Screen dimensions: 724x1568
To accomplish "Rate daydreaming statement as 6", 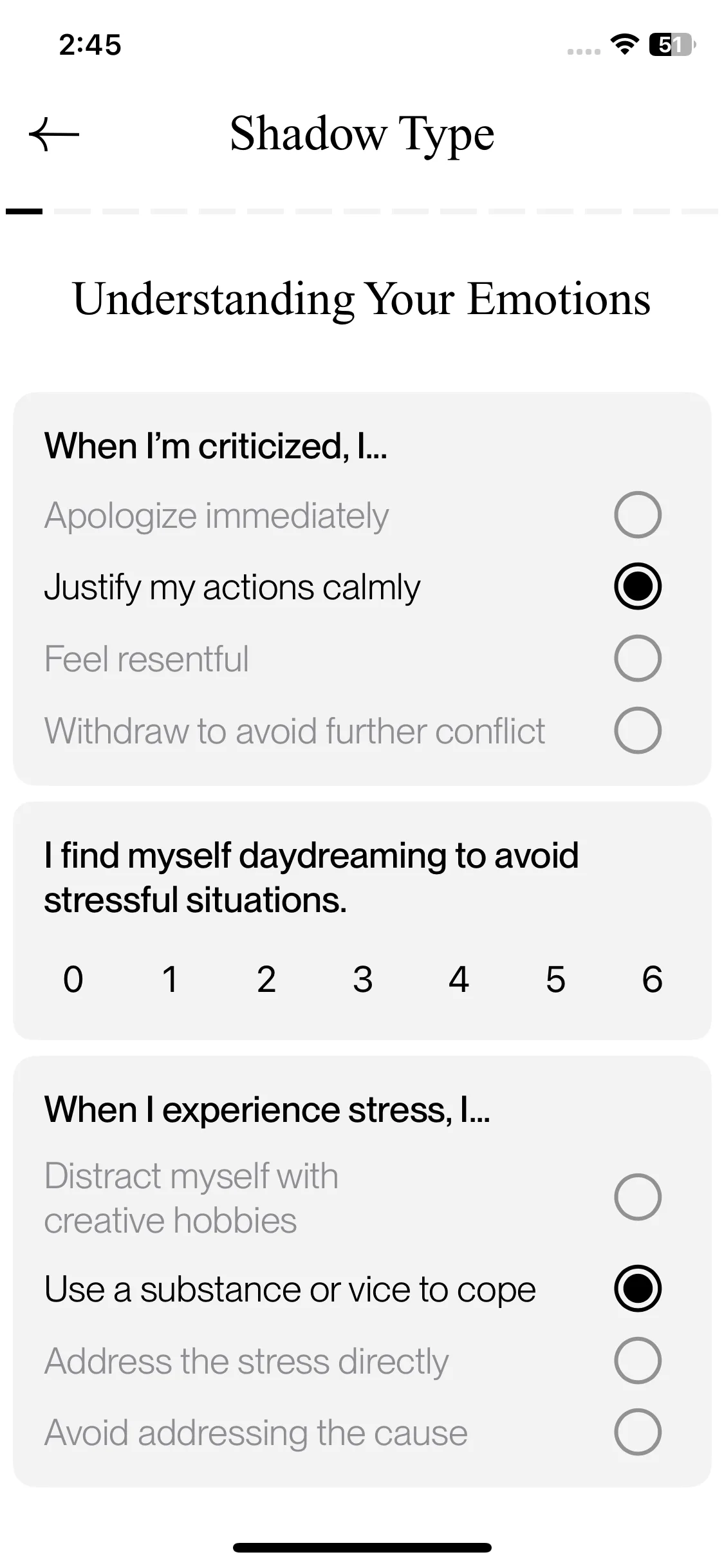I will pos(652,979).
